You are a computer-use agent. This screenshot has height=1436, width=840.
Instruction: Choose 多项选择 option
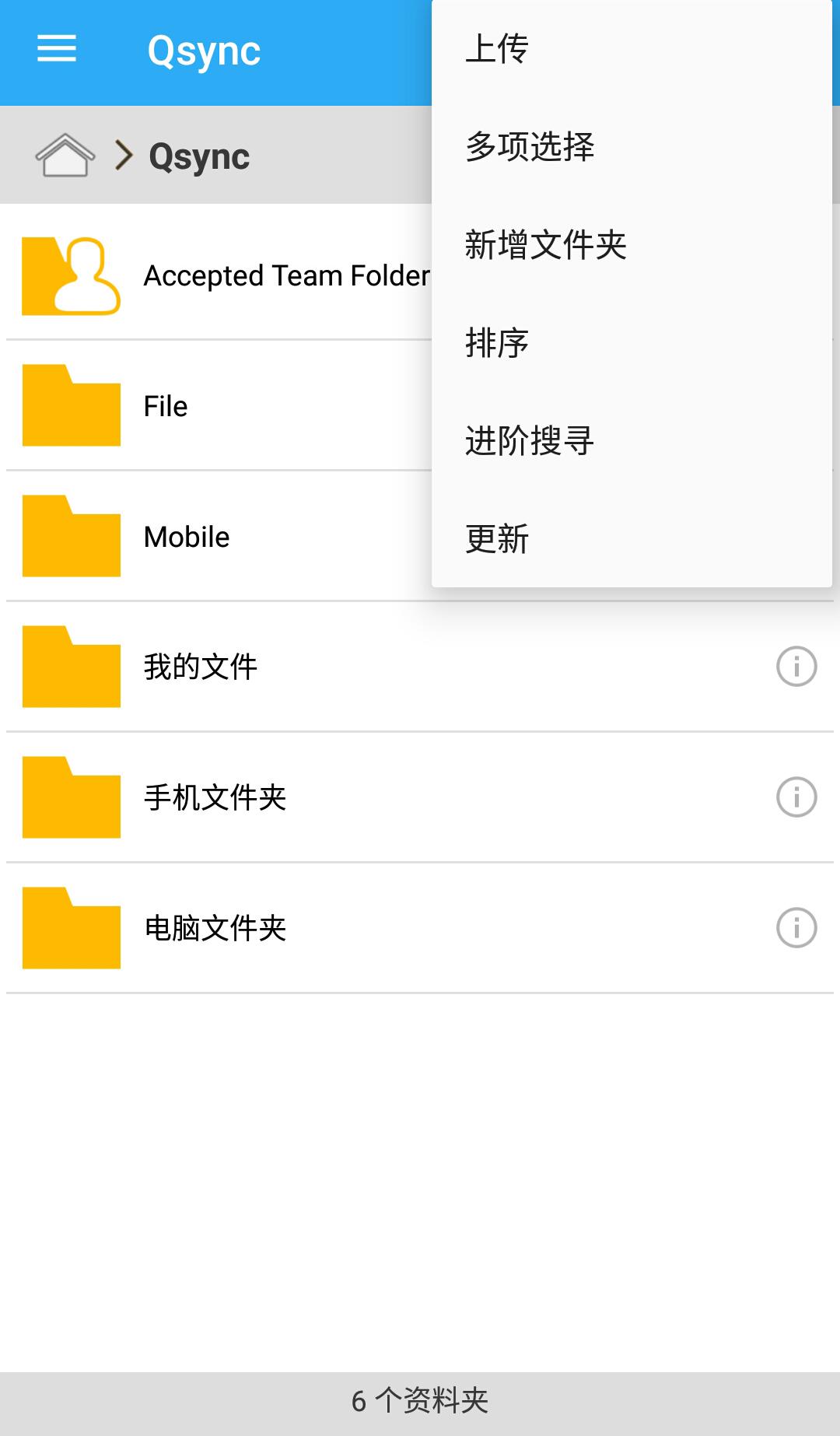(530, 147)
